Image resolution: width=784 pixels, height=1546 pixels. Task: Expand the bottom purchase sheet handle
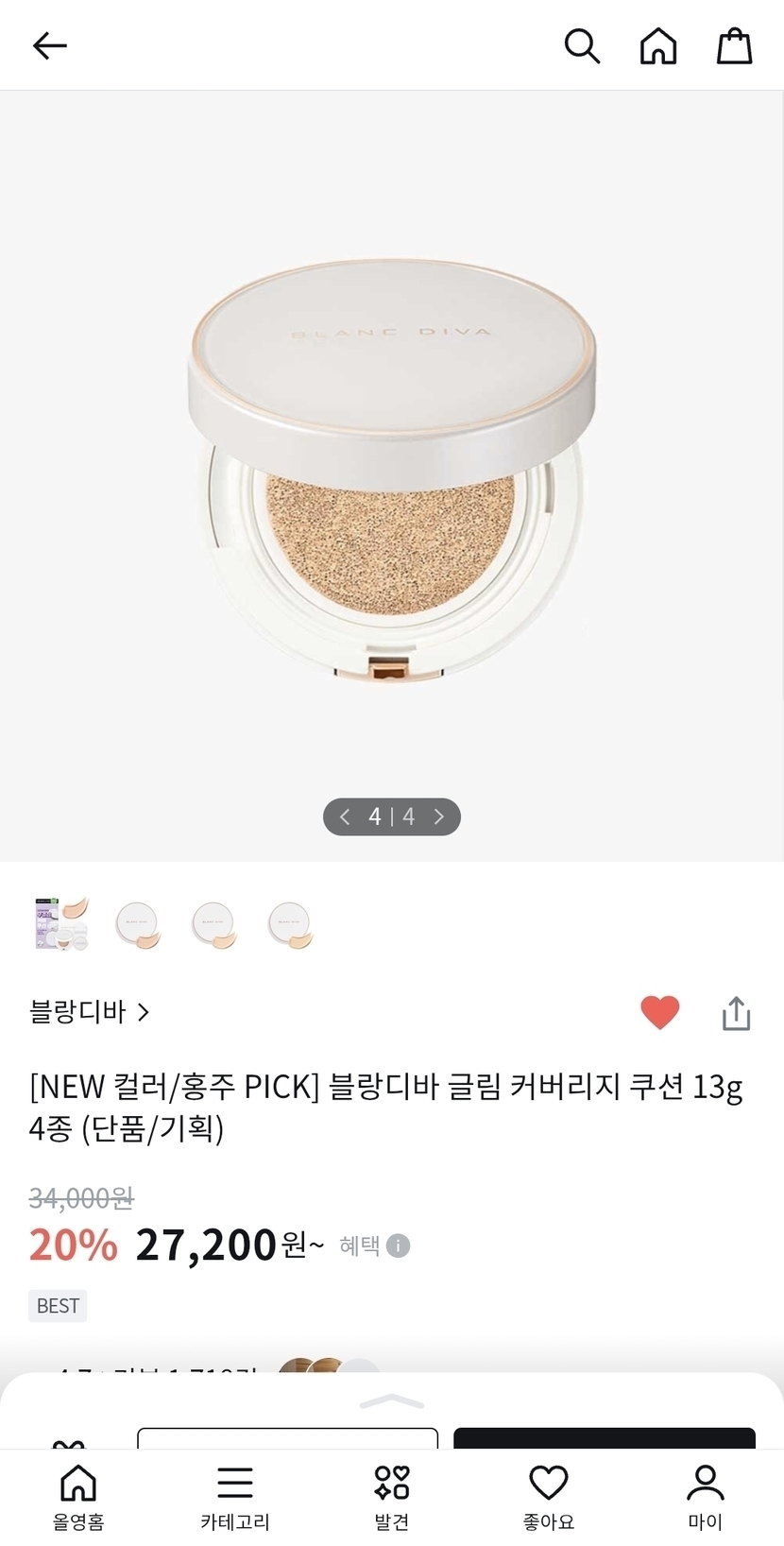click(392, 1401)
